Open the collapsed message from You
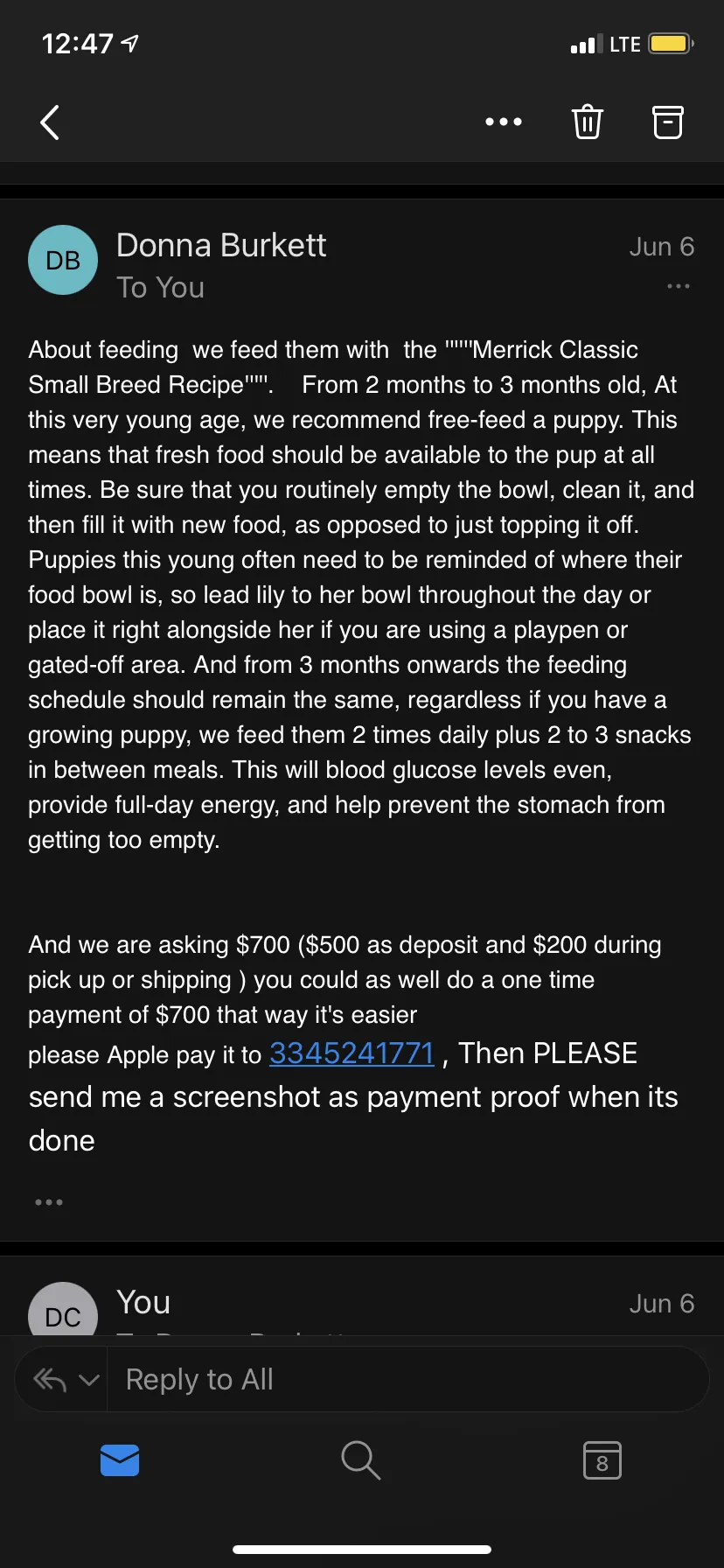The height and width of the screenshot is (1568, 724). tap(362, 1304)
